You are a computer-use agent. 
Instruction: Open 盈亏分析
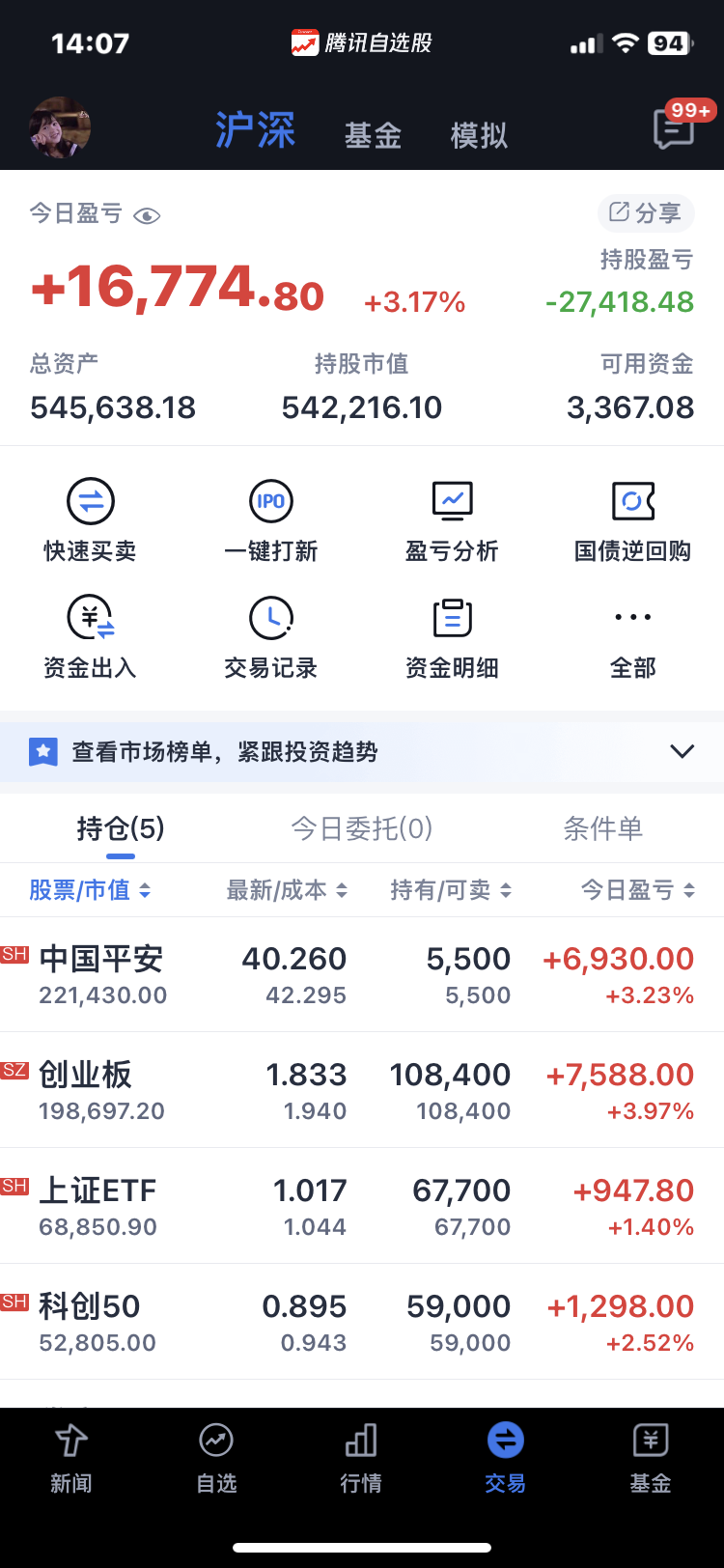tap(452, 520)
